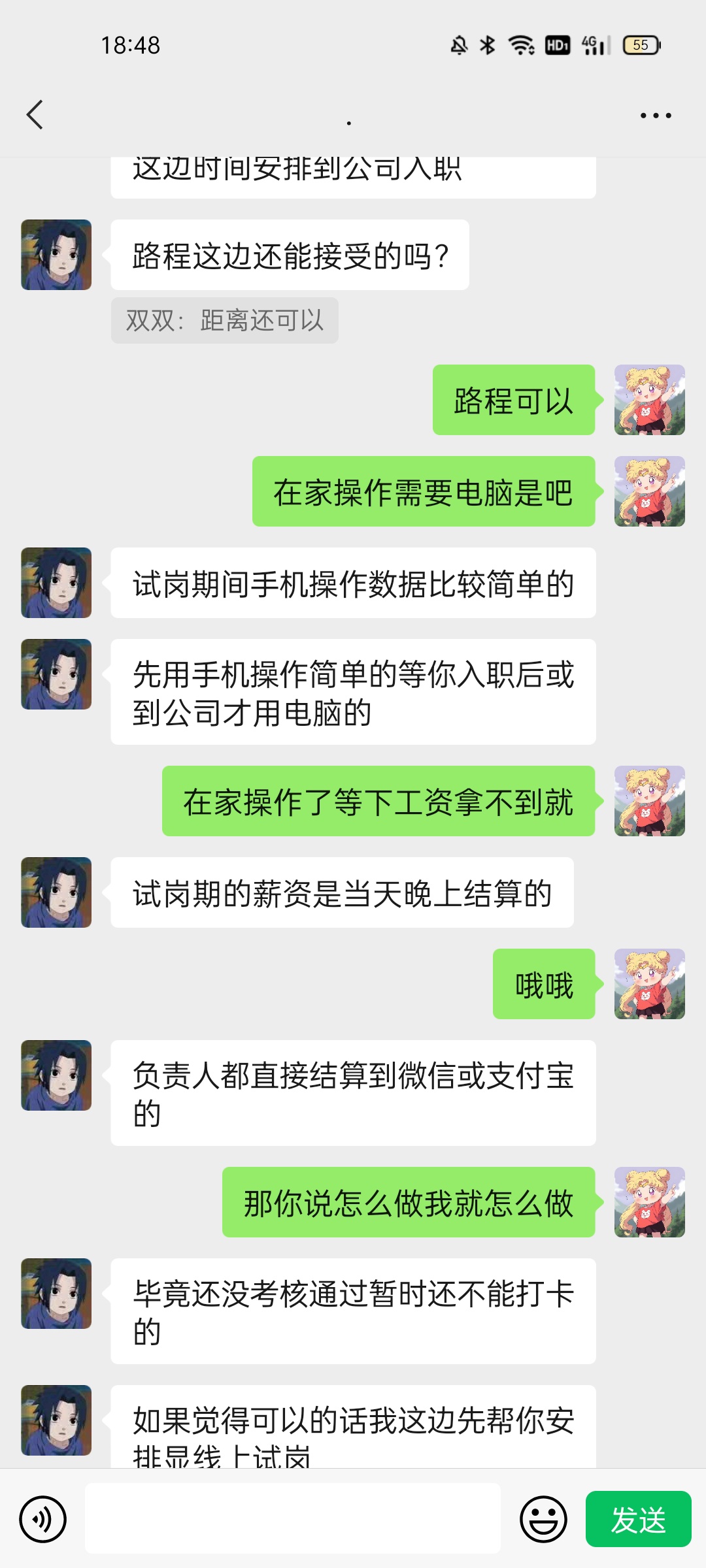Open the emoji picker
706x1568 pixels.
tap(543, 1519)
